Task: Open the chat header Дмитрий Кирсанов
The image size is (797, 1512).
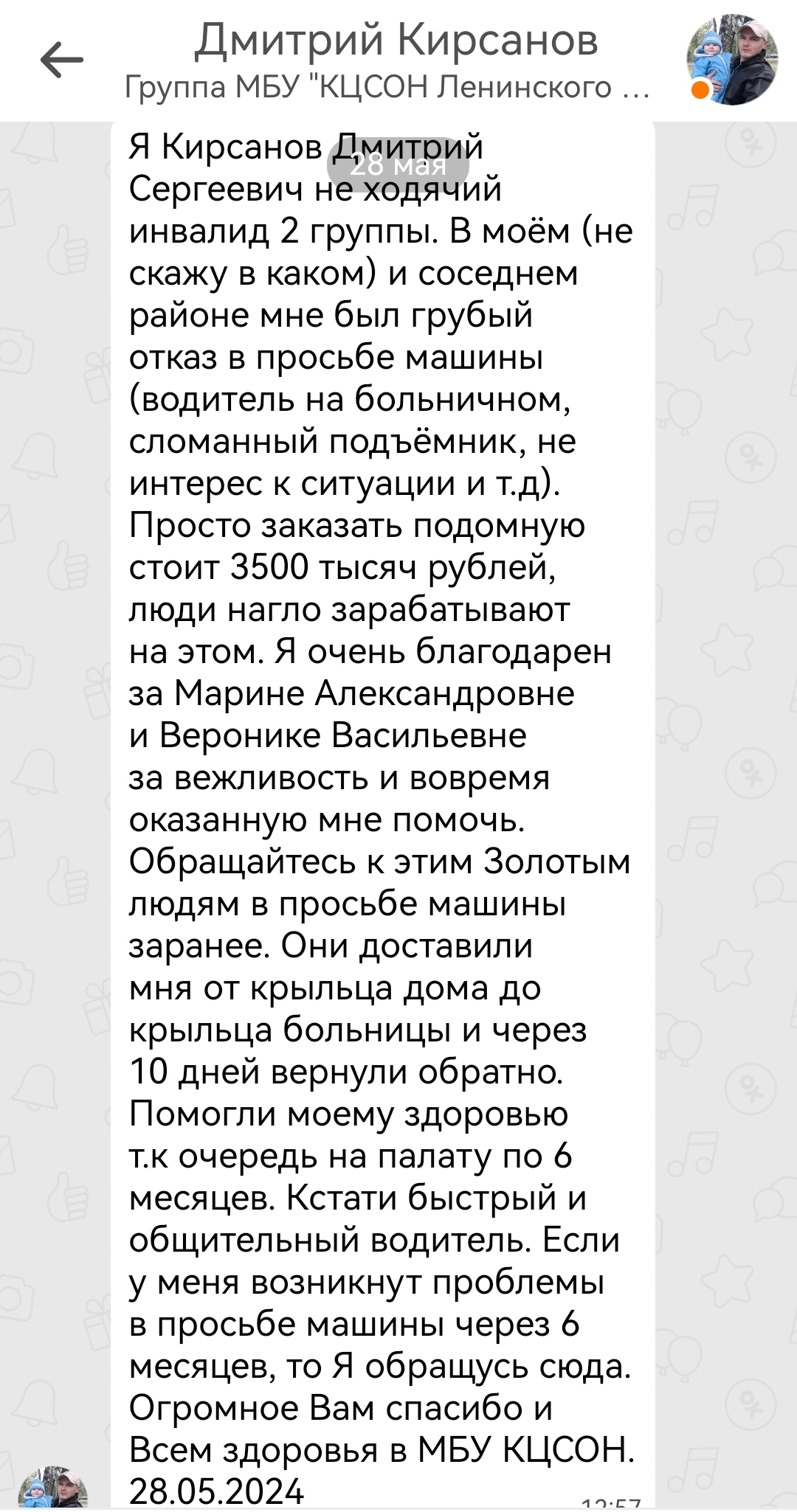Action: coord(396,40)
